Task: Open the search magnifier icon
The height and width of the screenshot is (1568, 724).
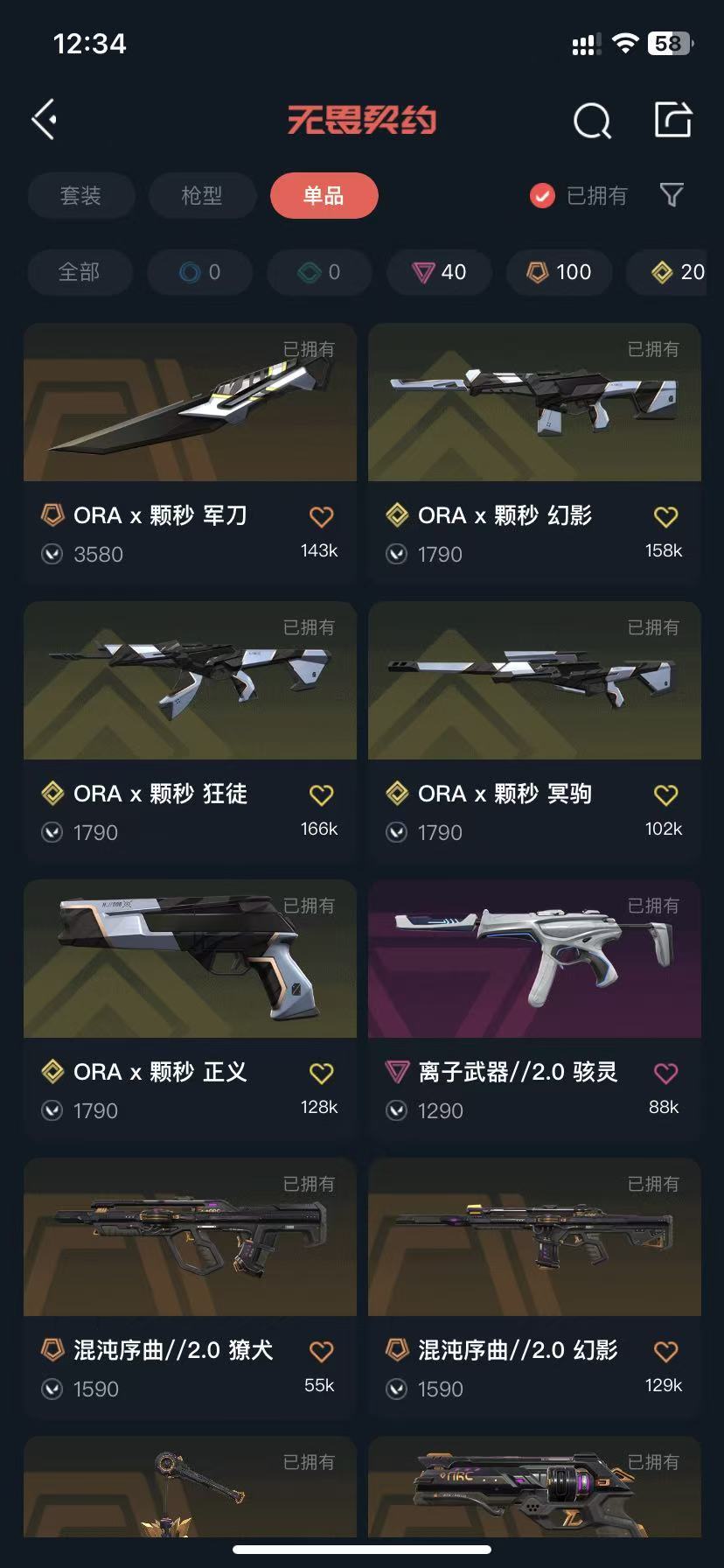Action: point(593,121)
